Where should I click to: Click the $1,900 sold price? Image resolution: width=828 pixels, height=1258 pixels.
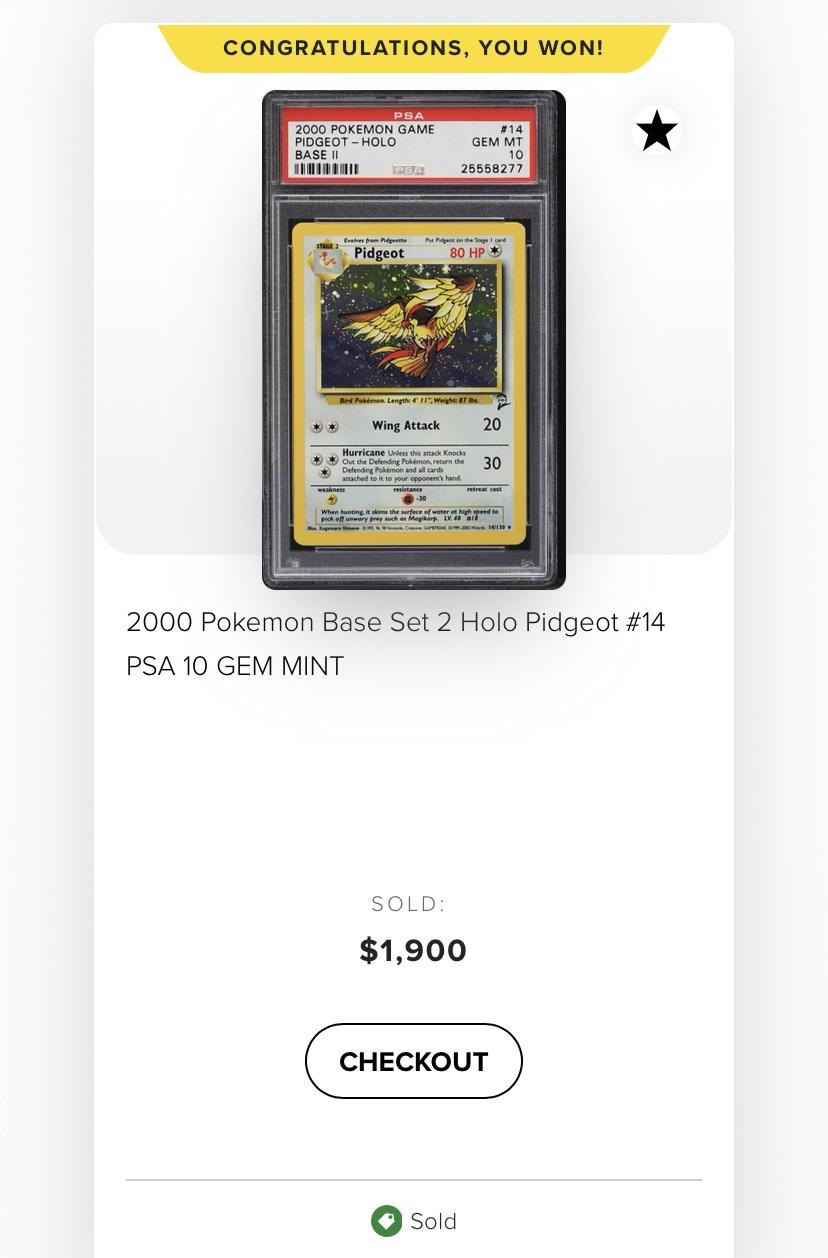click(413, 950)
